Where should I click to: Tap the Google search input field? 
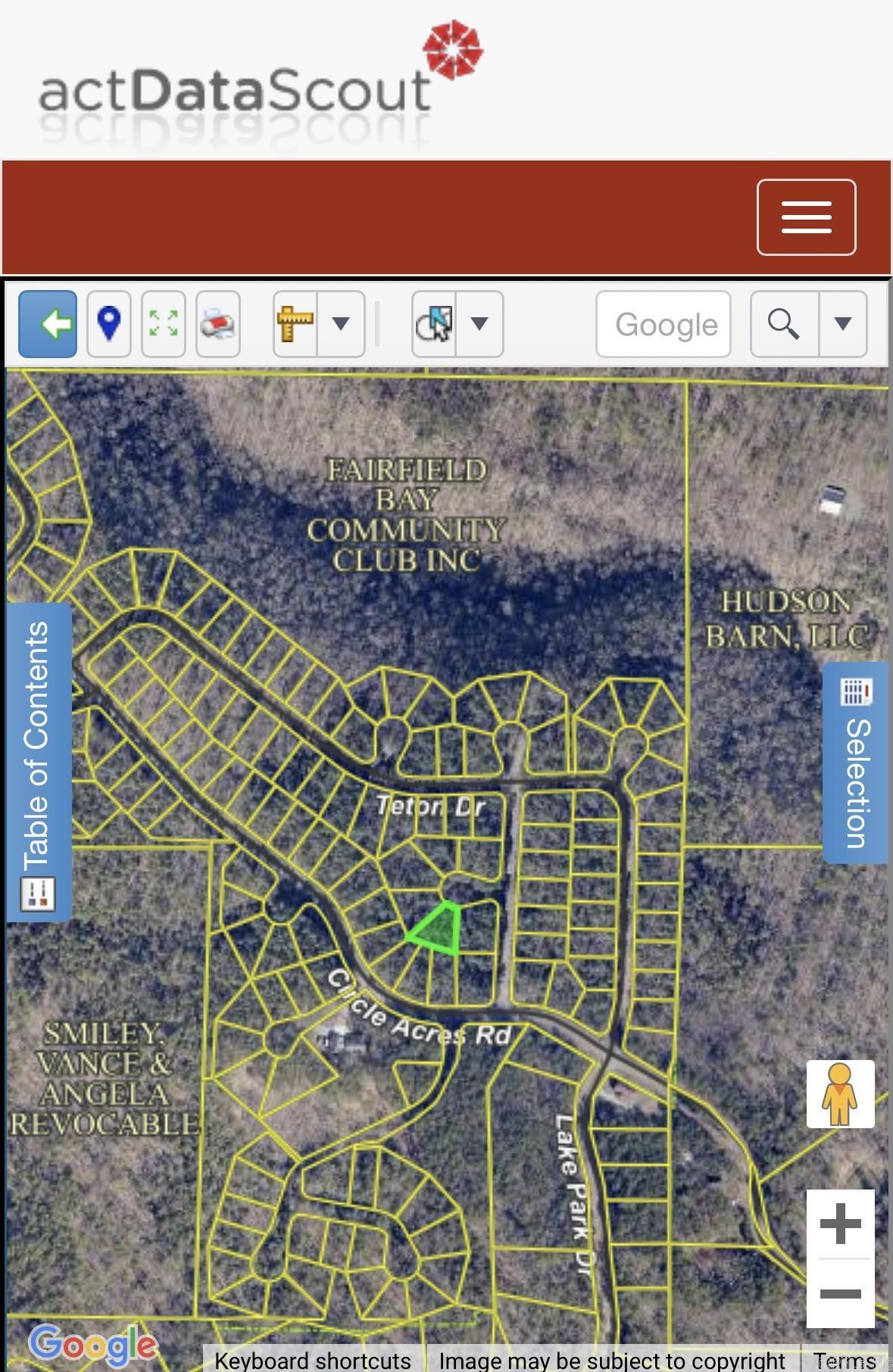[664, 324]
